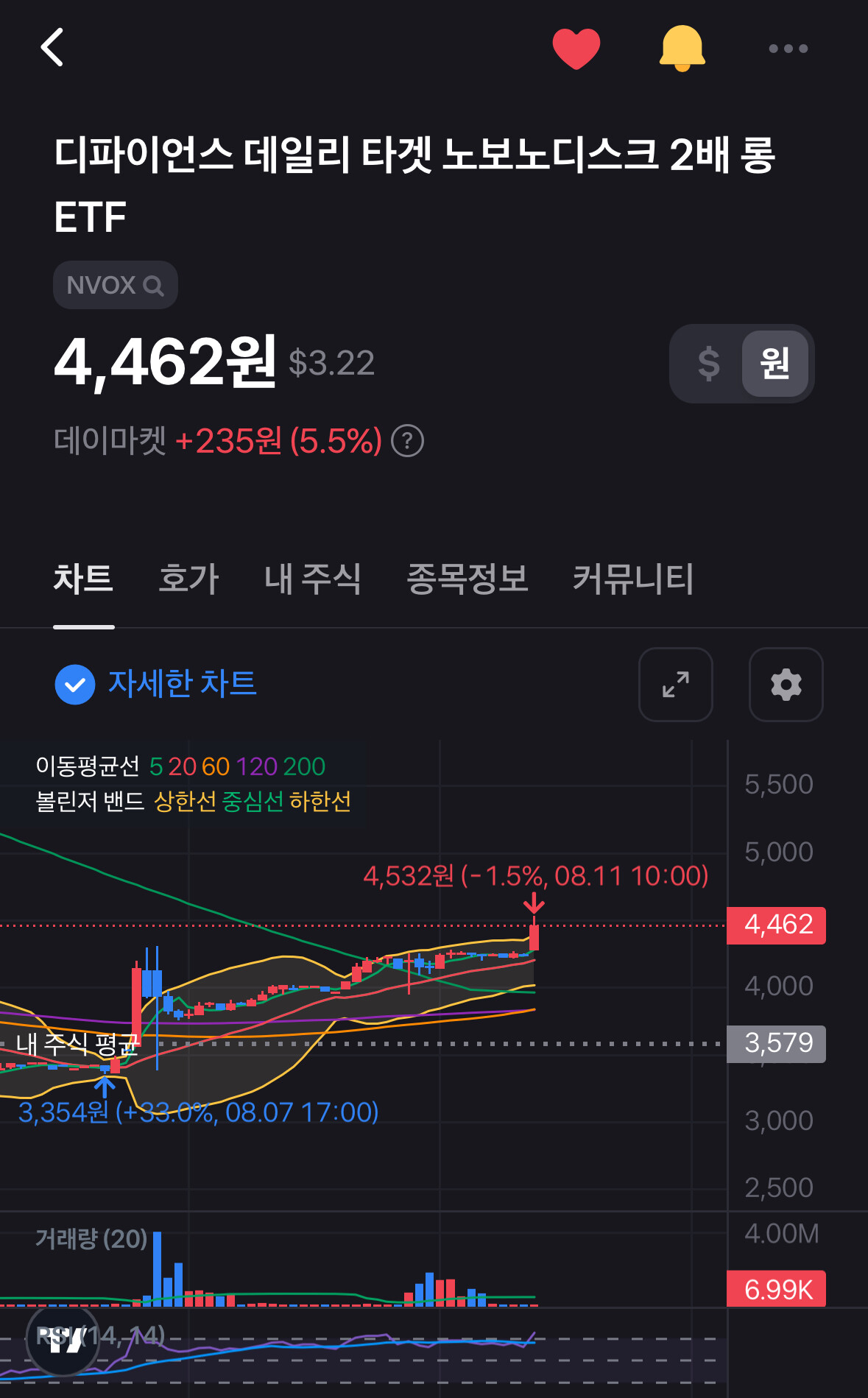
Task: Open chart settings gear
Action: click(786, 685)
